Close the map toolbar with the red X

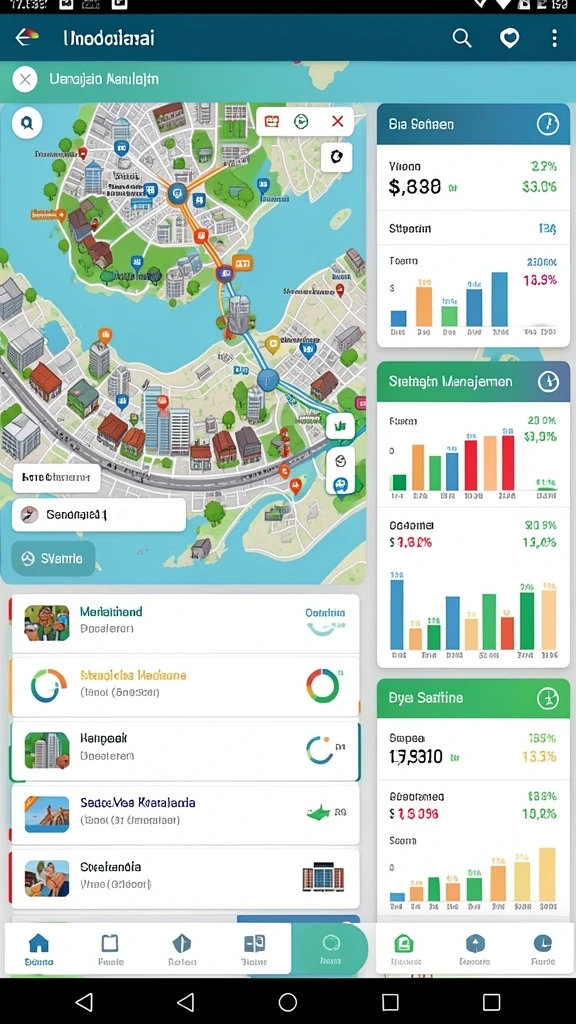pyautogui.click(x=338, y=121)
